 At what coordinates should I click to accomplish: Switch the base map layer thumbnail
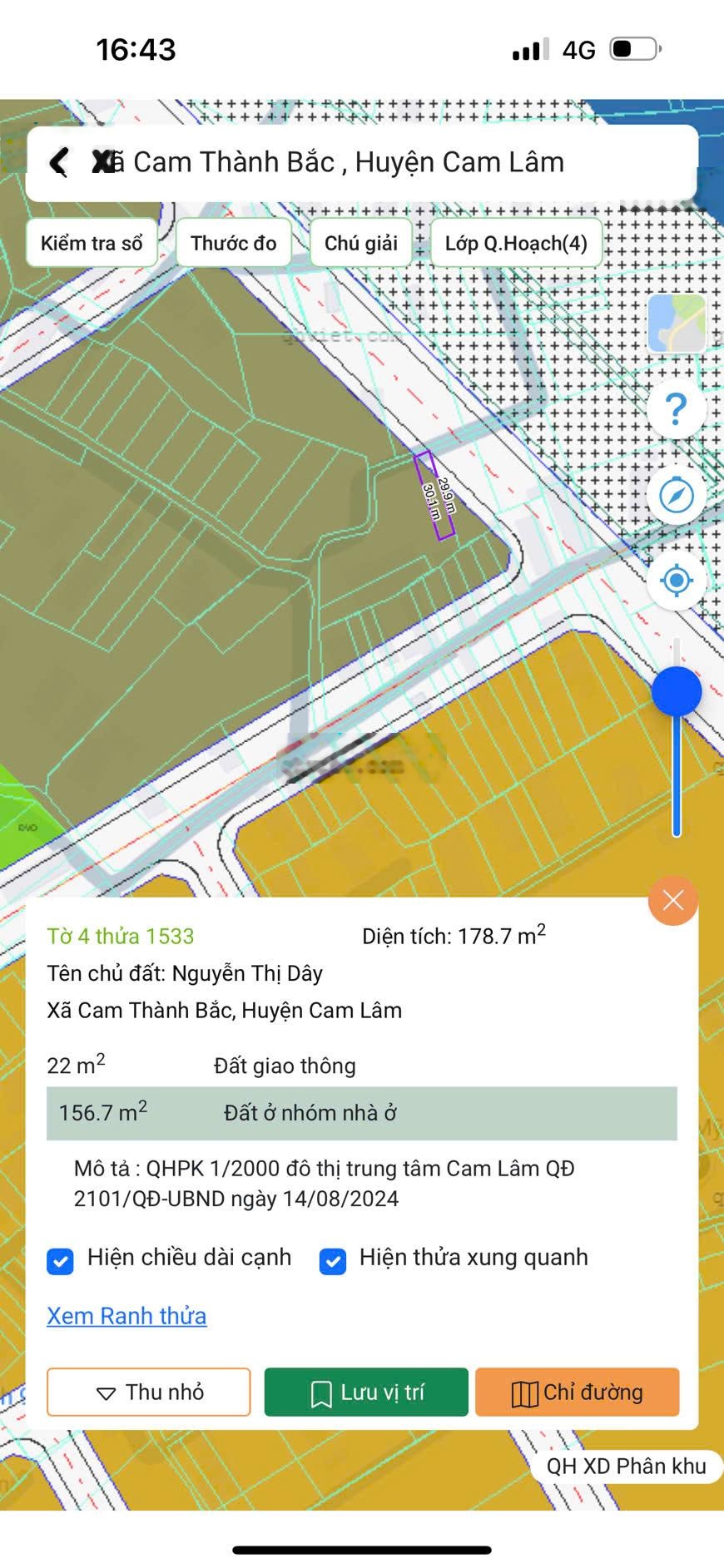pyautogui.click(x=676, y=324)
